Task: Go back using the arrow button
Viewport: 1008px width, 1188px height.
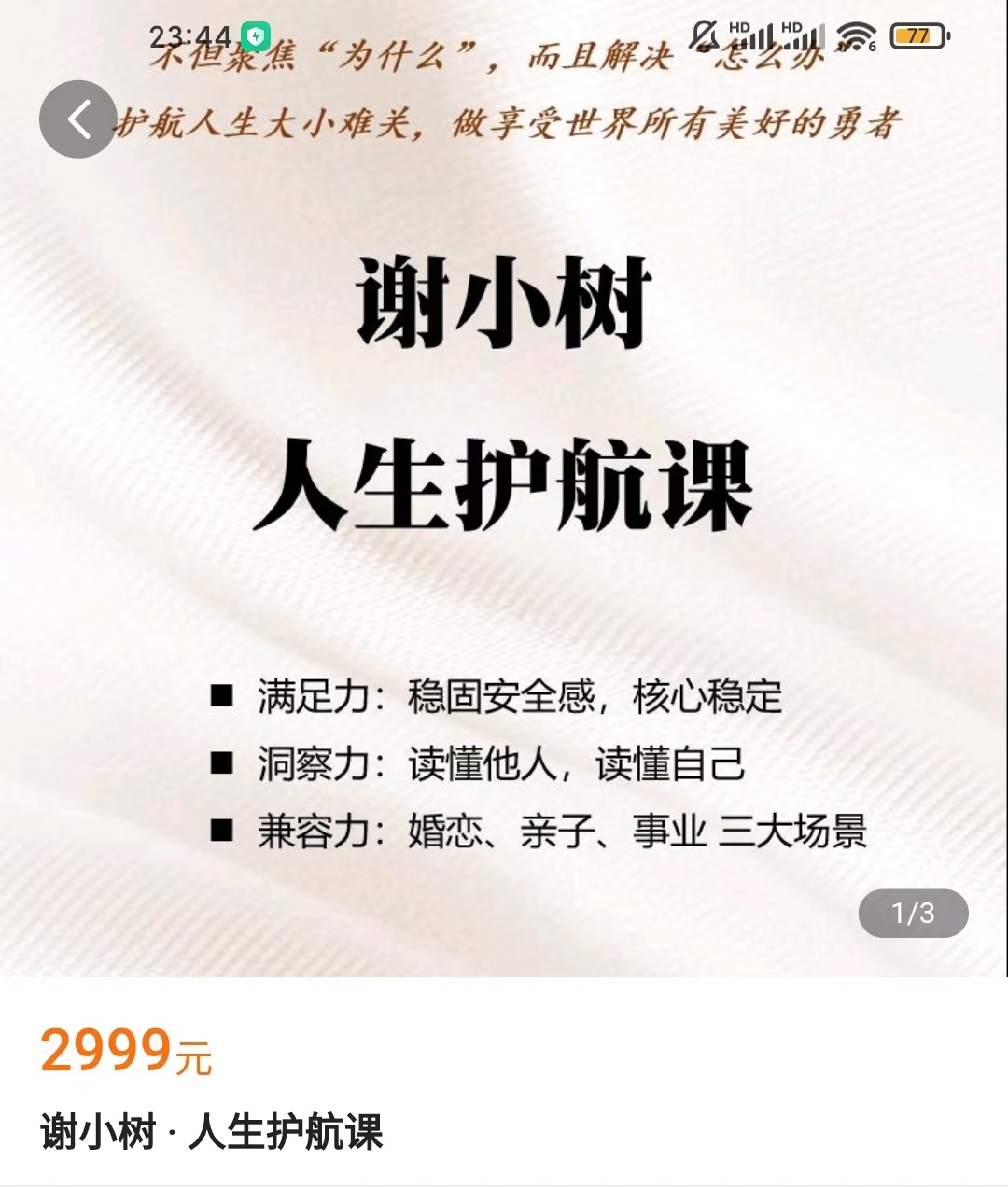Action: point(78,119)
